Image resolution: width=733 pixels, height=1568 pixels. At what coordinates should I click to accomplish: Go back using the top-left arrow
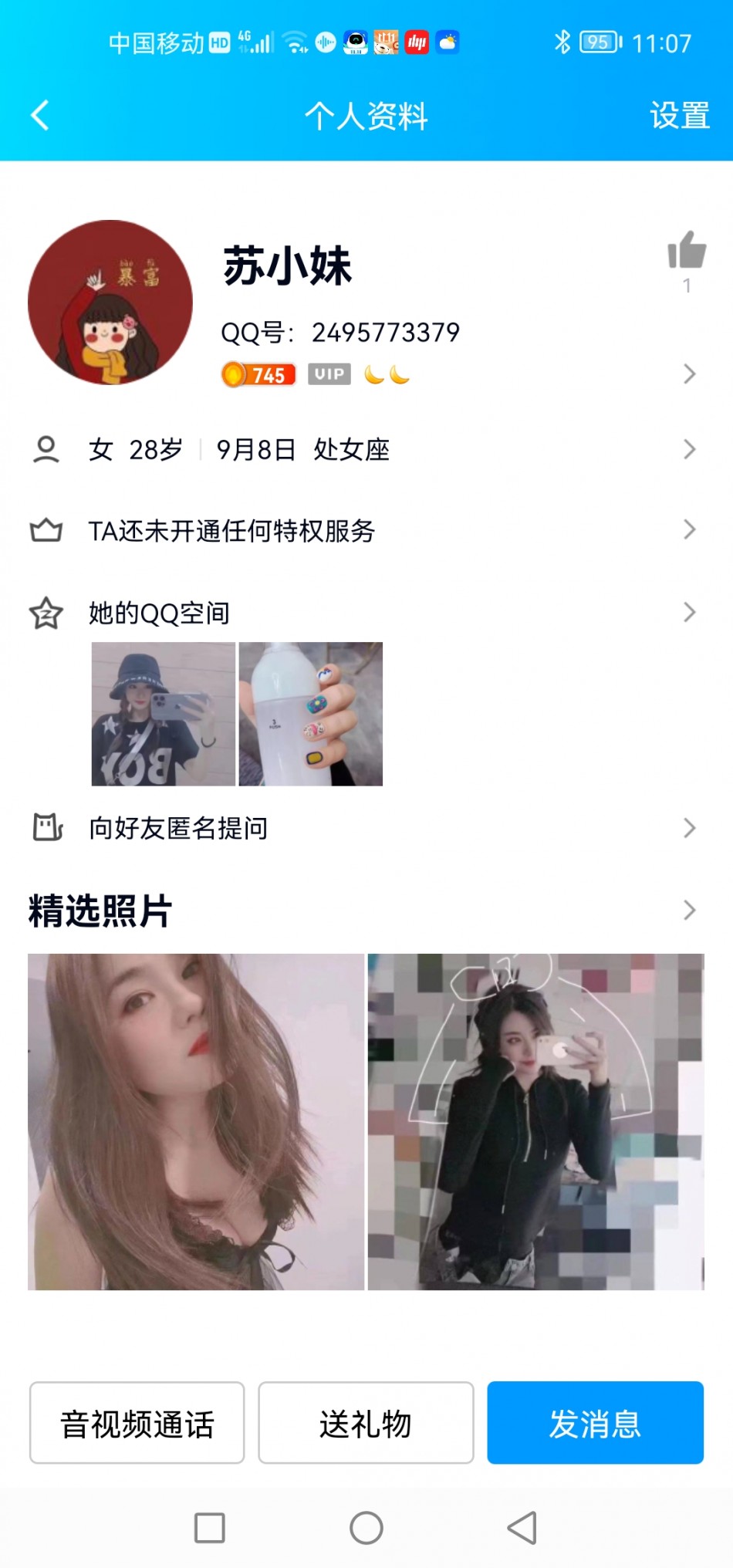pyautogui.click(x=40, y=116)
